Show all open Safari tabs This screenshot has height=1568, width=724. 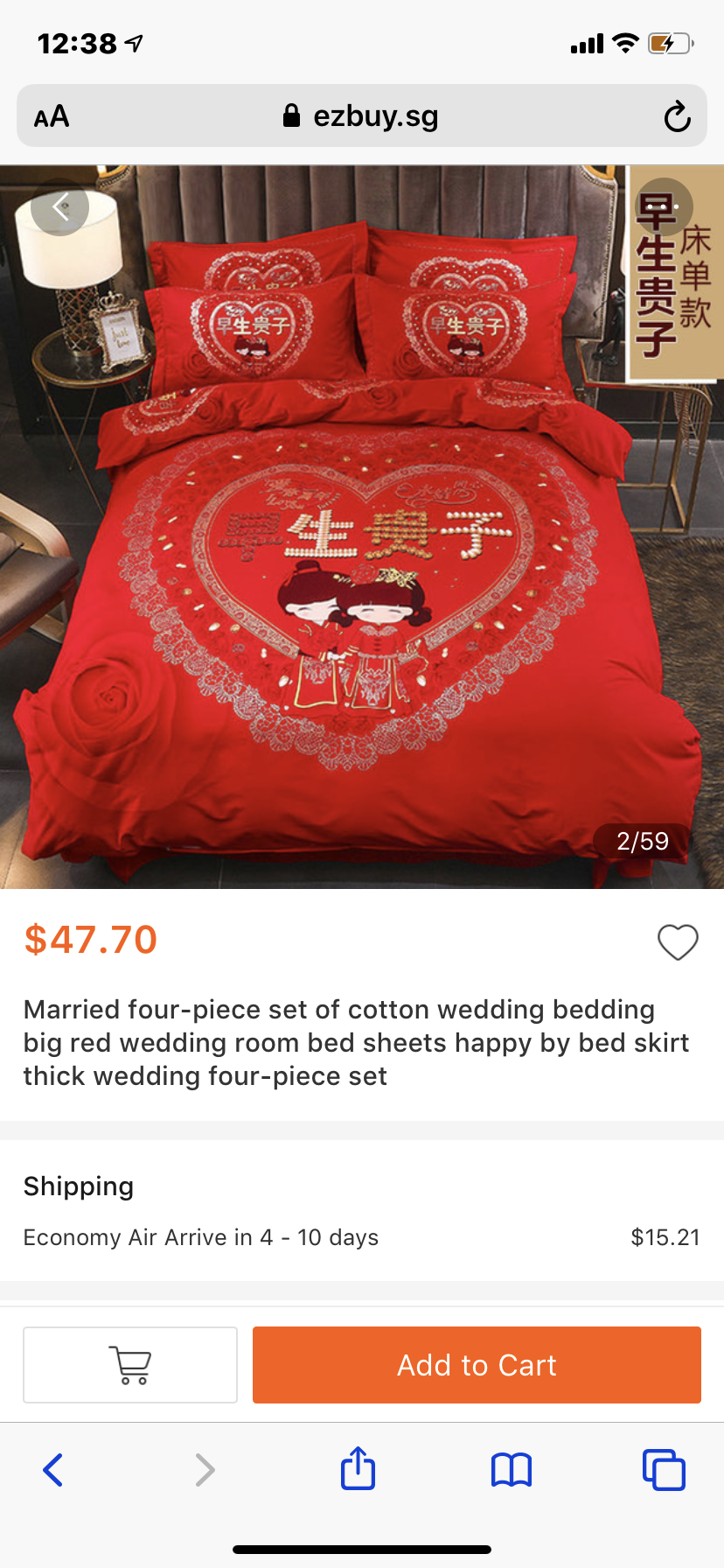click(664, 1470)
